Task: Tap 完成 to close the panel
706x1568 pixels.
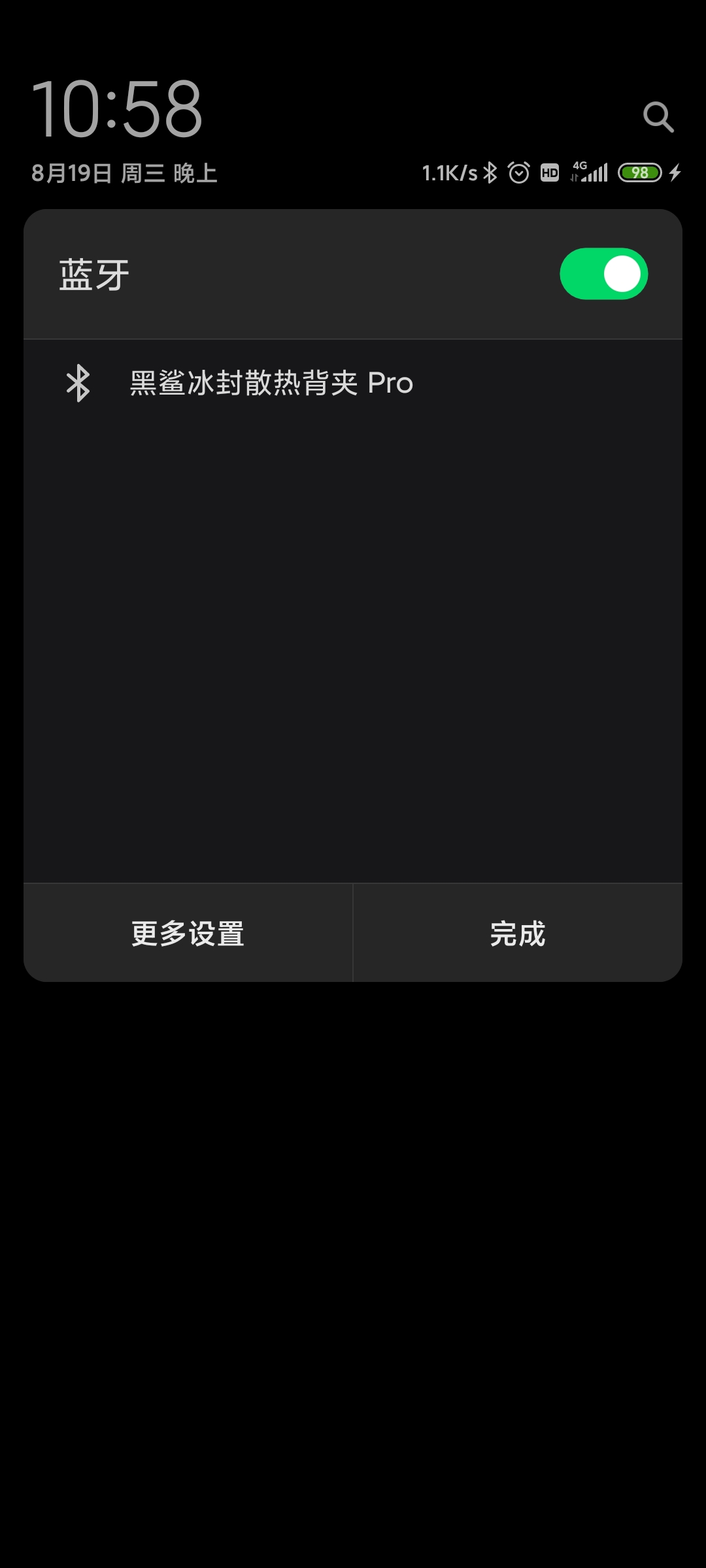Action: pos(518,933)
